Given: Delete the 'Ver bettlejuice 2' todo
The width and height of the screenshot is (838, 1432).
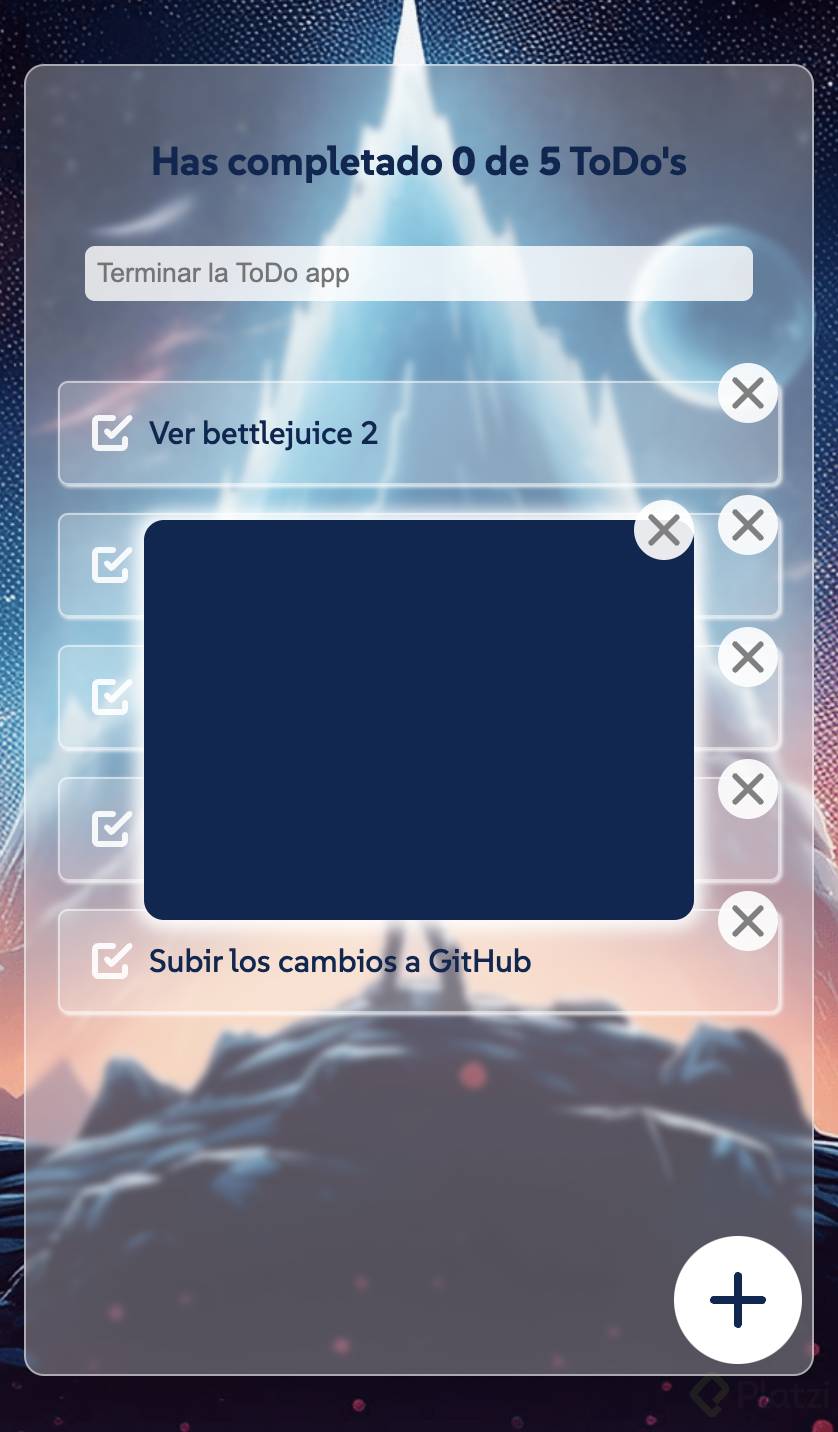Looking at the screenshot, I should pos(747,394).
